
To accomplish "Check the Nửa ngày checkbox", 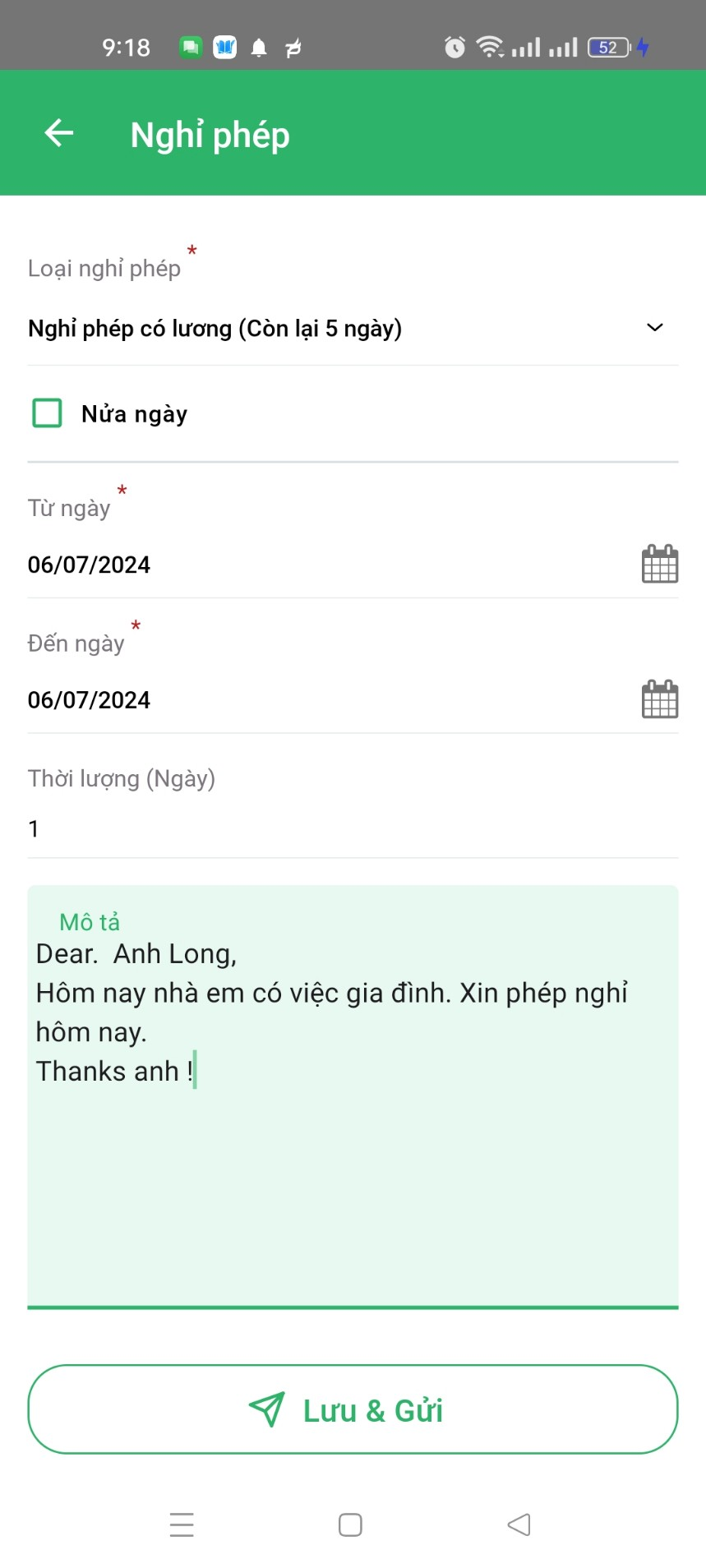I will pos(48,413).
